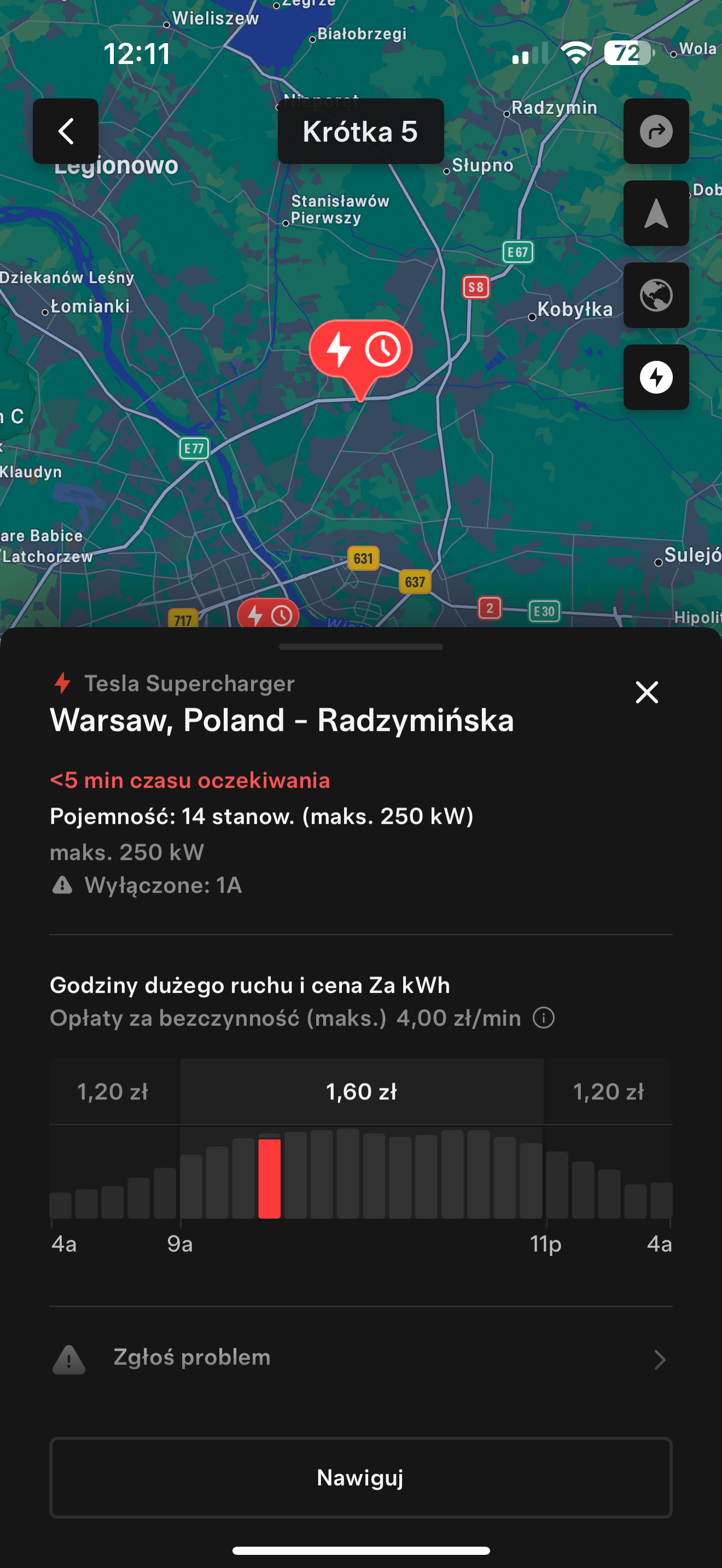This screenshot has width=722, height=1568.
Task: Go back using the back arrow
Action: tap(66, 131)
